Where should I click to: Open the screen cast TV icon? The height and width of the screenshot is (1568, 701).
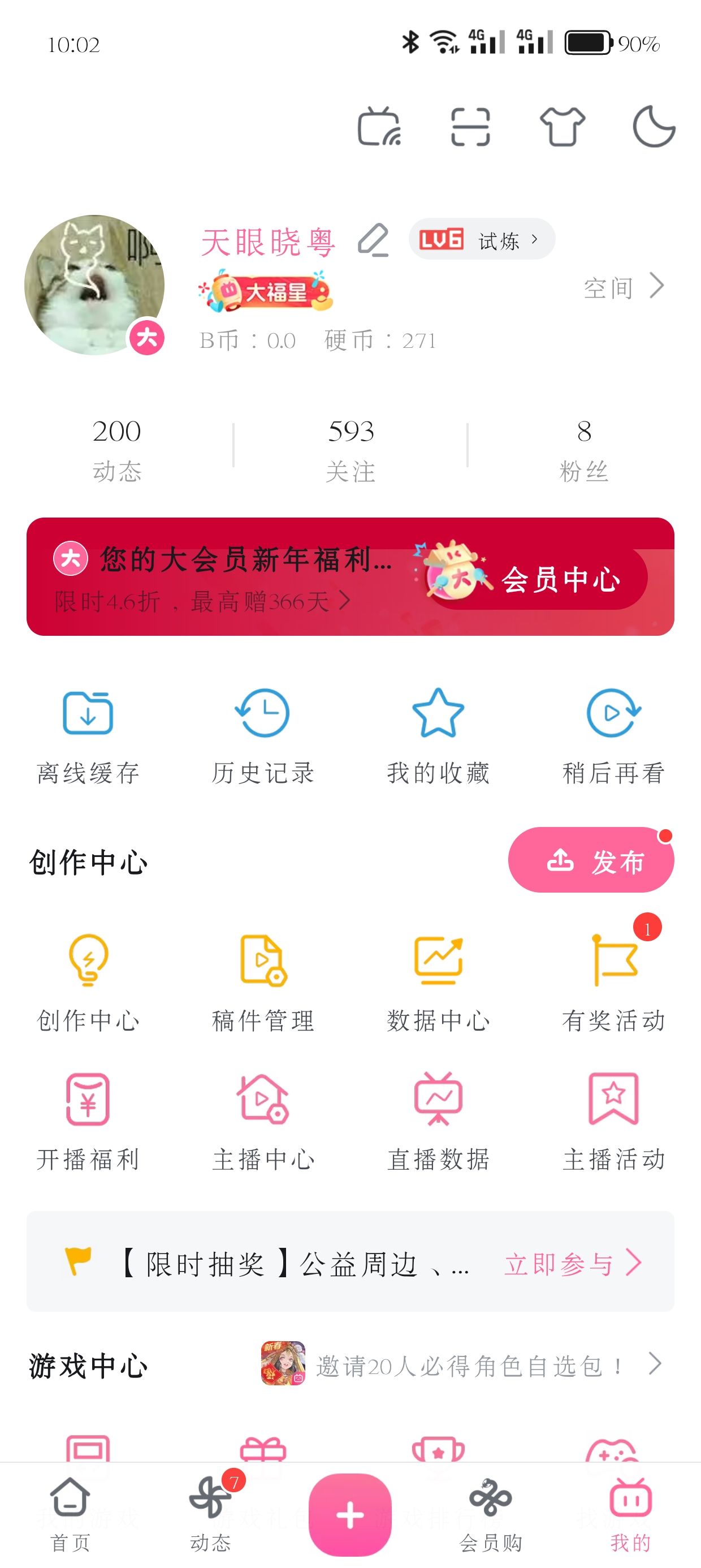point(379,127)
